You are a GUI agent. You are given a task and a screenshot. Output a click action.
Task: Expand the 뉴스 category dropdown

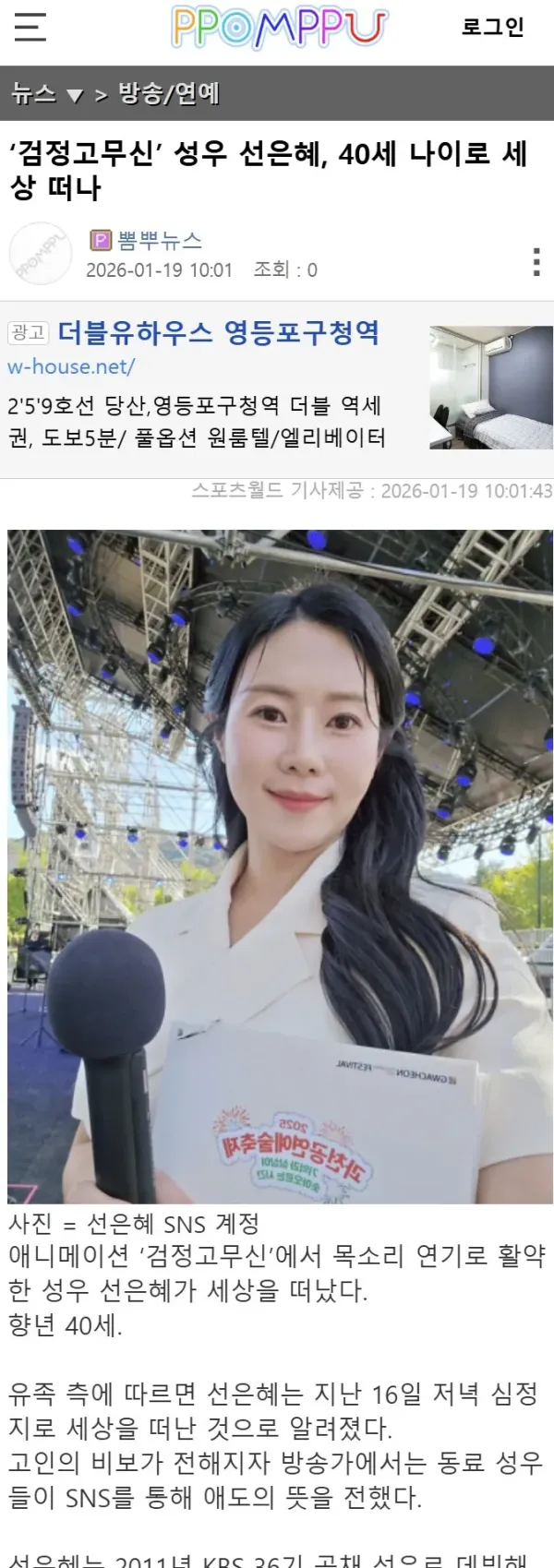click(x=46, y=94)
